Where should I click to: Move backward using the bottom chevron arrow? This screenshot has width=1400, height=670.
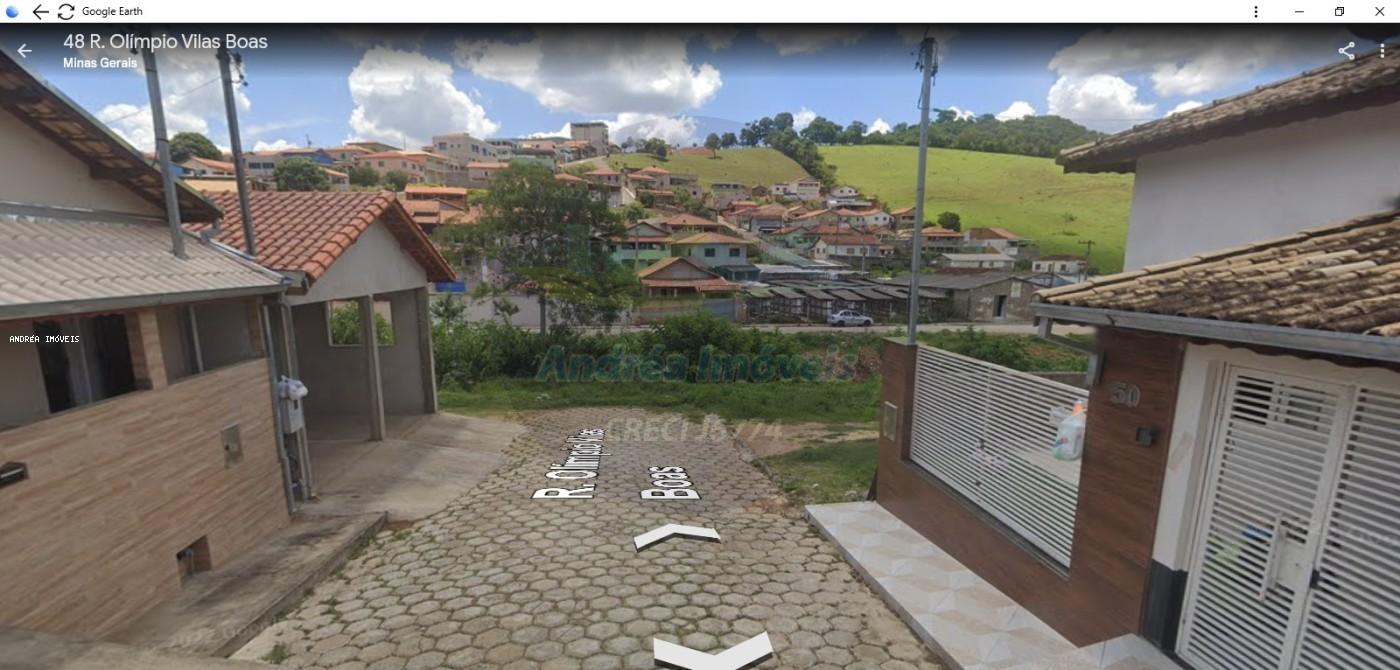click(713, 653)
